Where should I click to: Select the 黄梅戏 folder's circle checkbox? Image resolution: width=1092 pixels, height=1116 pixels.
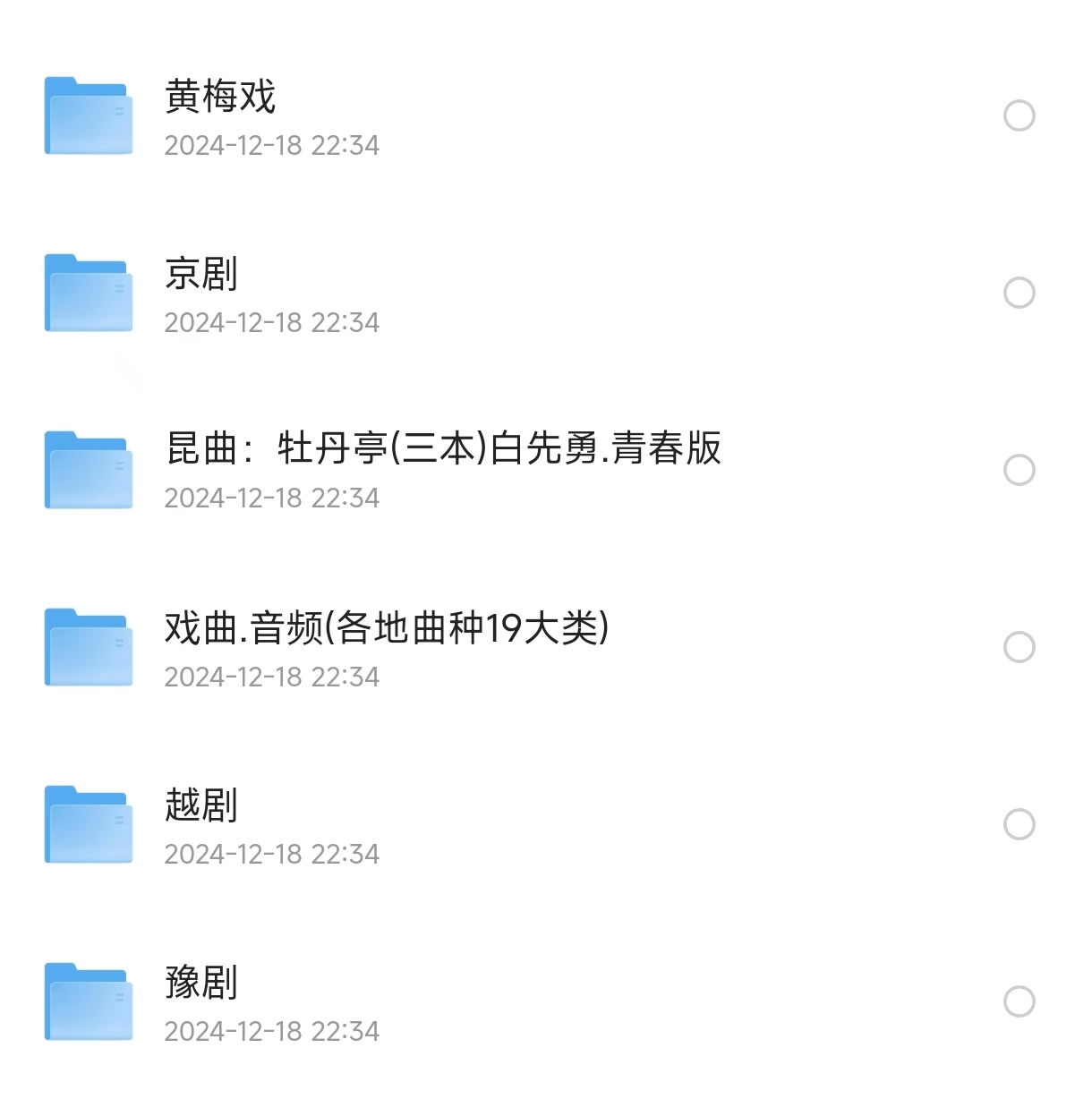(1019, 115)
